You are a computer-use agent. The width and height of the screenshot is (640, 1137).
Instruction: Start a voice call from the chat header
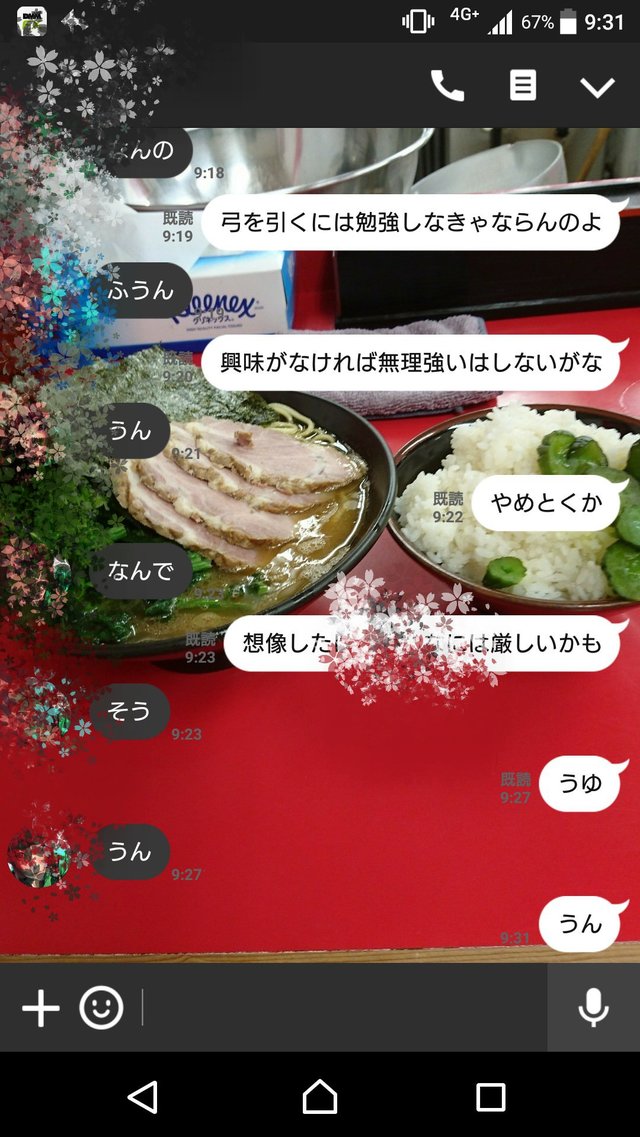(x=447, y=86)
